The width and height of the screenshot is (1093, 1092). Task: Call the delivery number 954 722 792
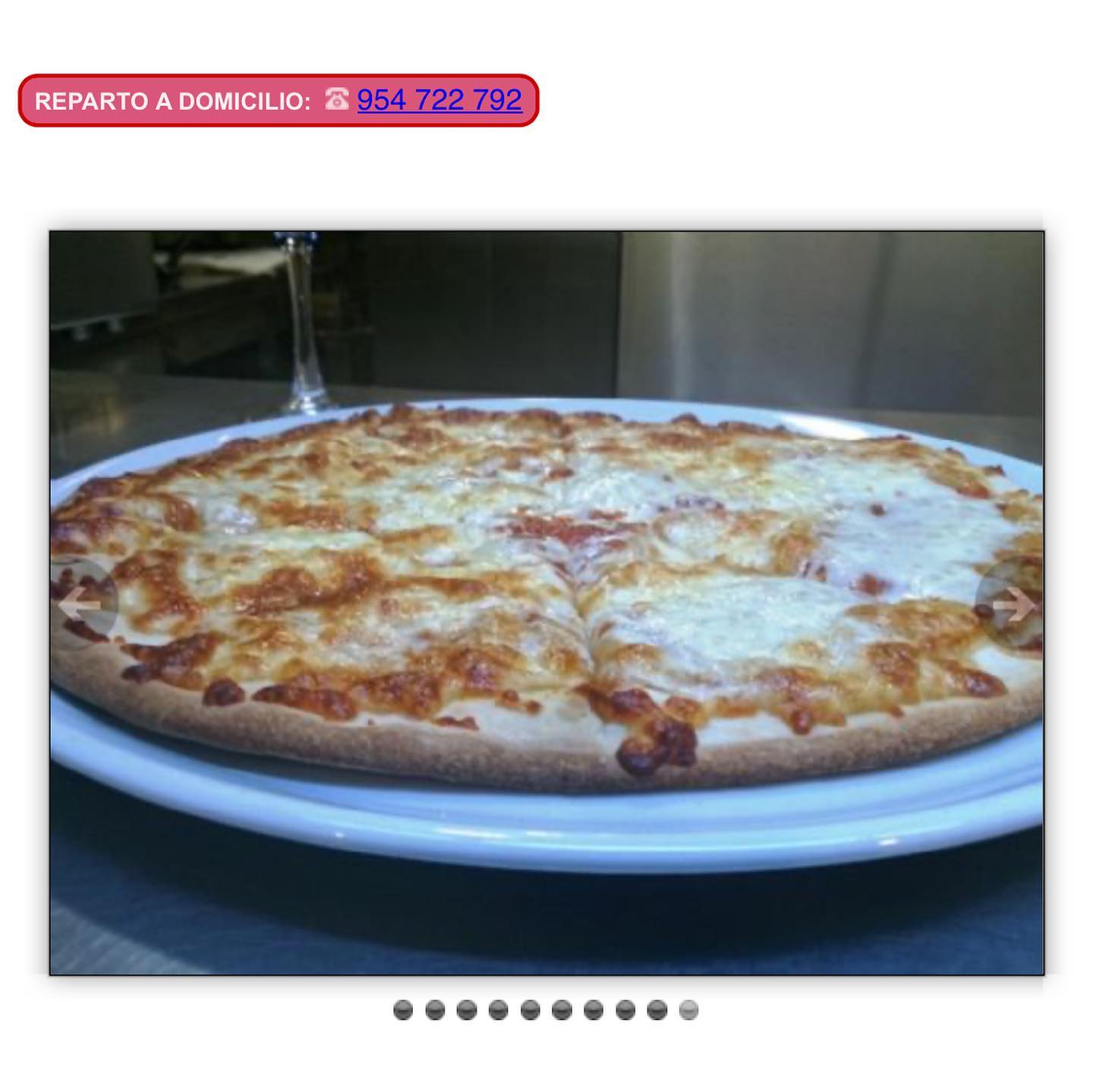click(439, 99)
